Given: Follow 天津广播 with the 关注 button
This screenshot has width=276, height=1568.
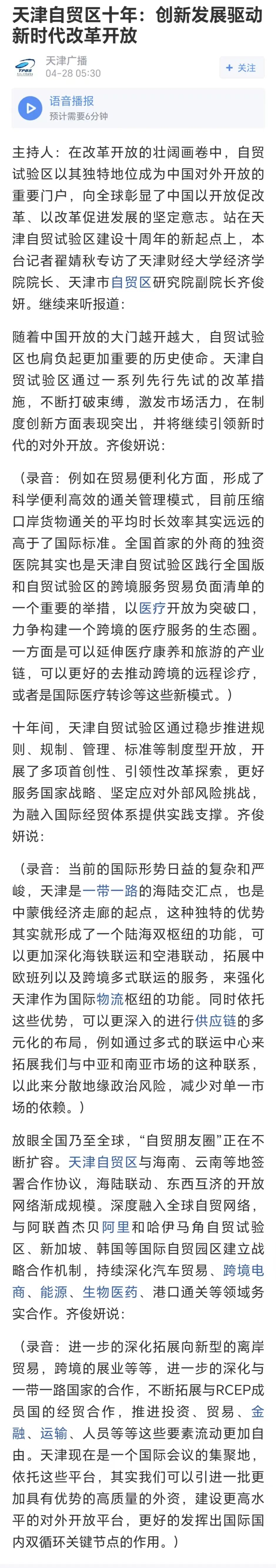Looking at the screenshot, I should (241, 68).
